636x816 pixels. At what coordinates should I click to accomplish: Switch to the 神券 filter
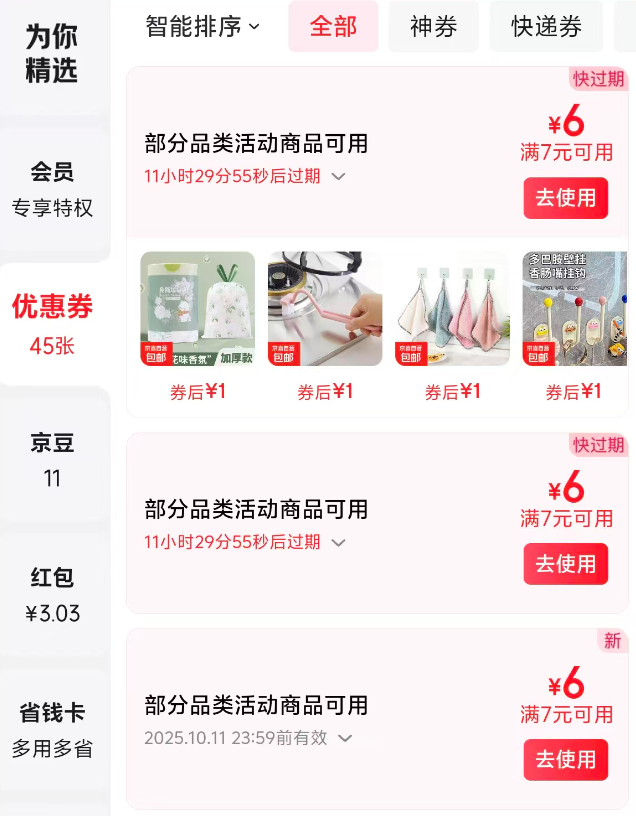coord(433,27)
